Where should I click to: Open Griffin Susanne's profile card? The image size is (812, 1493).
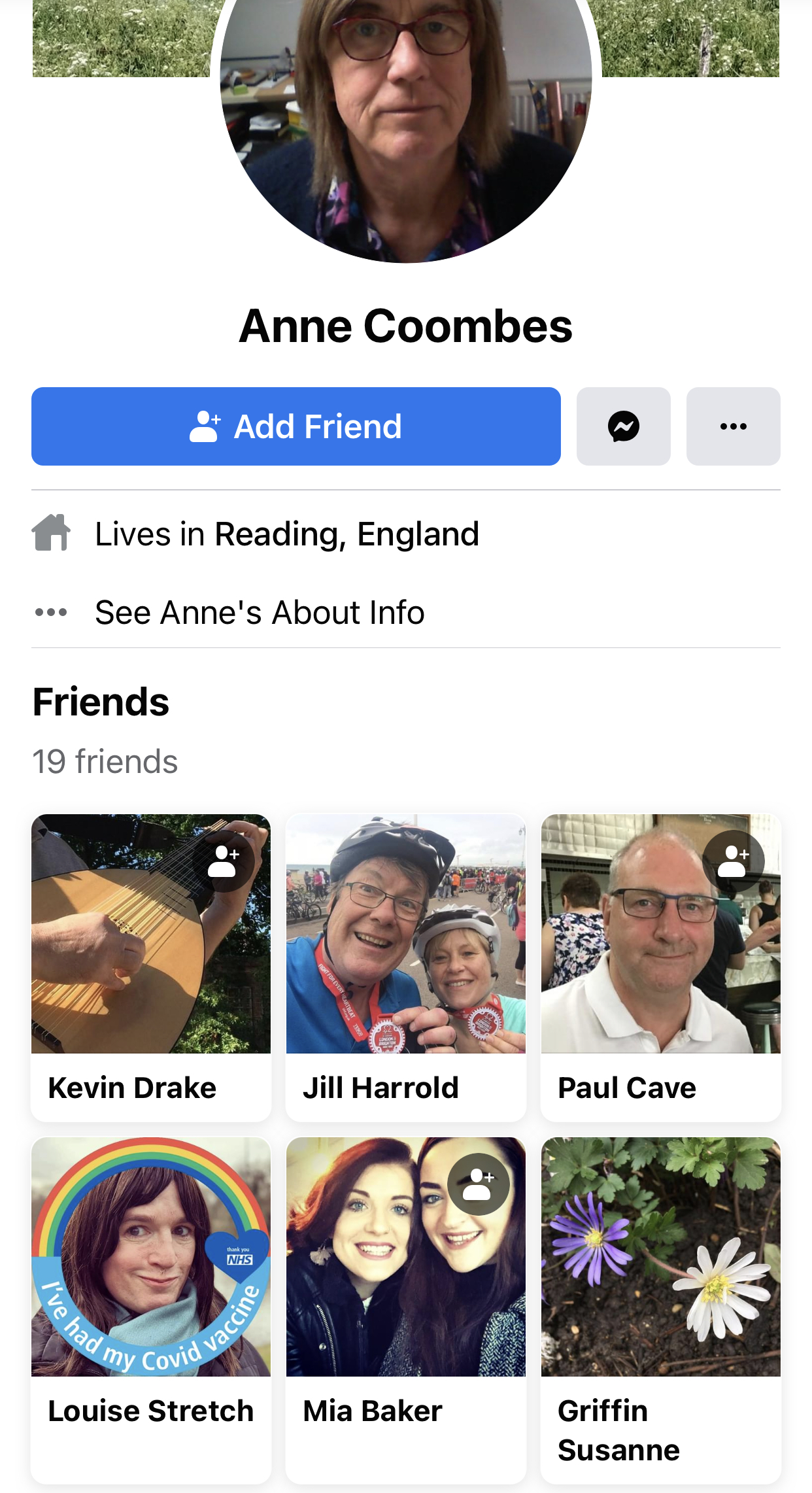[661, 1311]
